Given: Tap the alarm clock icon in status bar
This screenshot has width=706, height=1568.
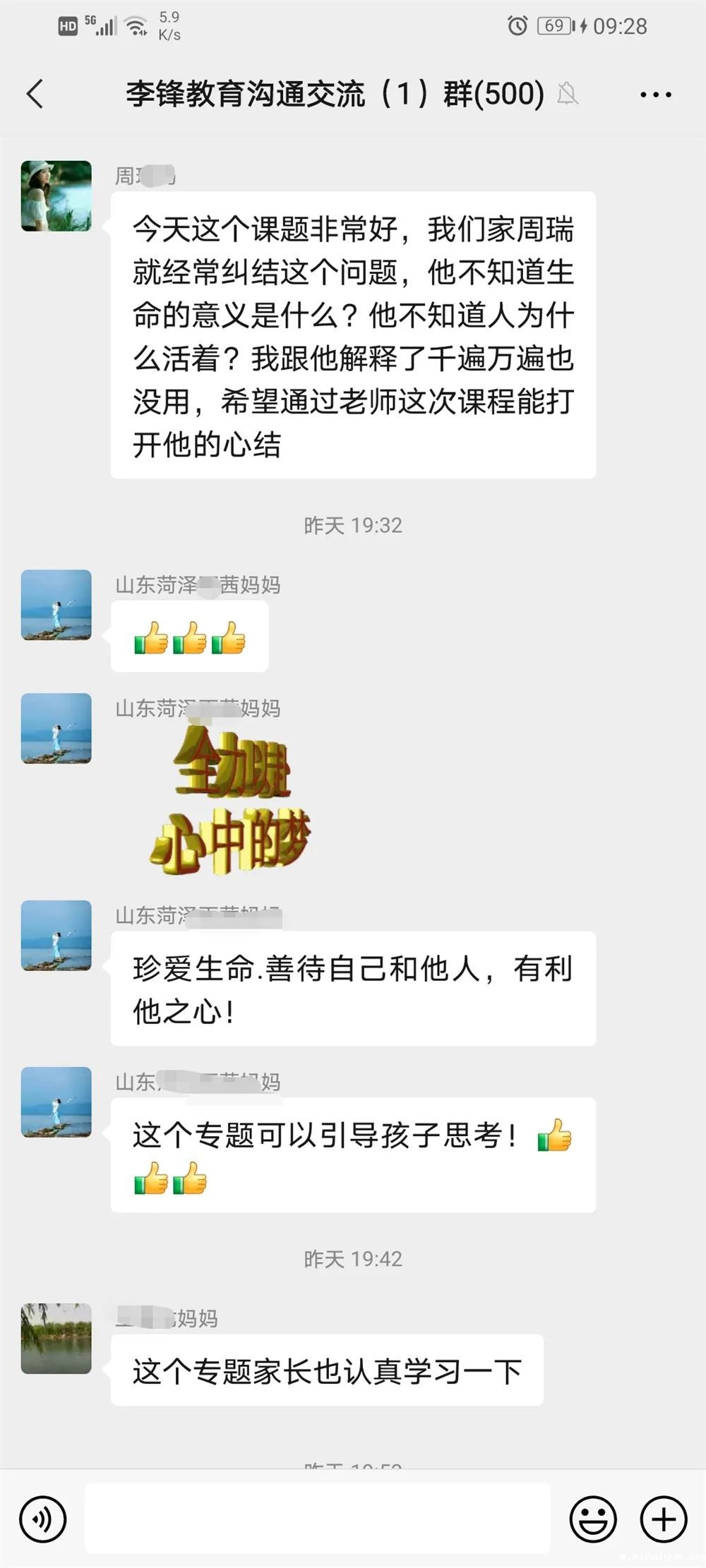Looking at the screenshot, I should 517,27.
